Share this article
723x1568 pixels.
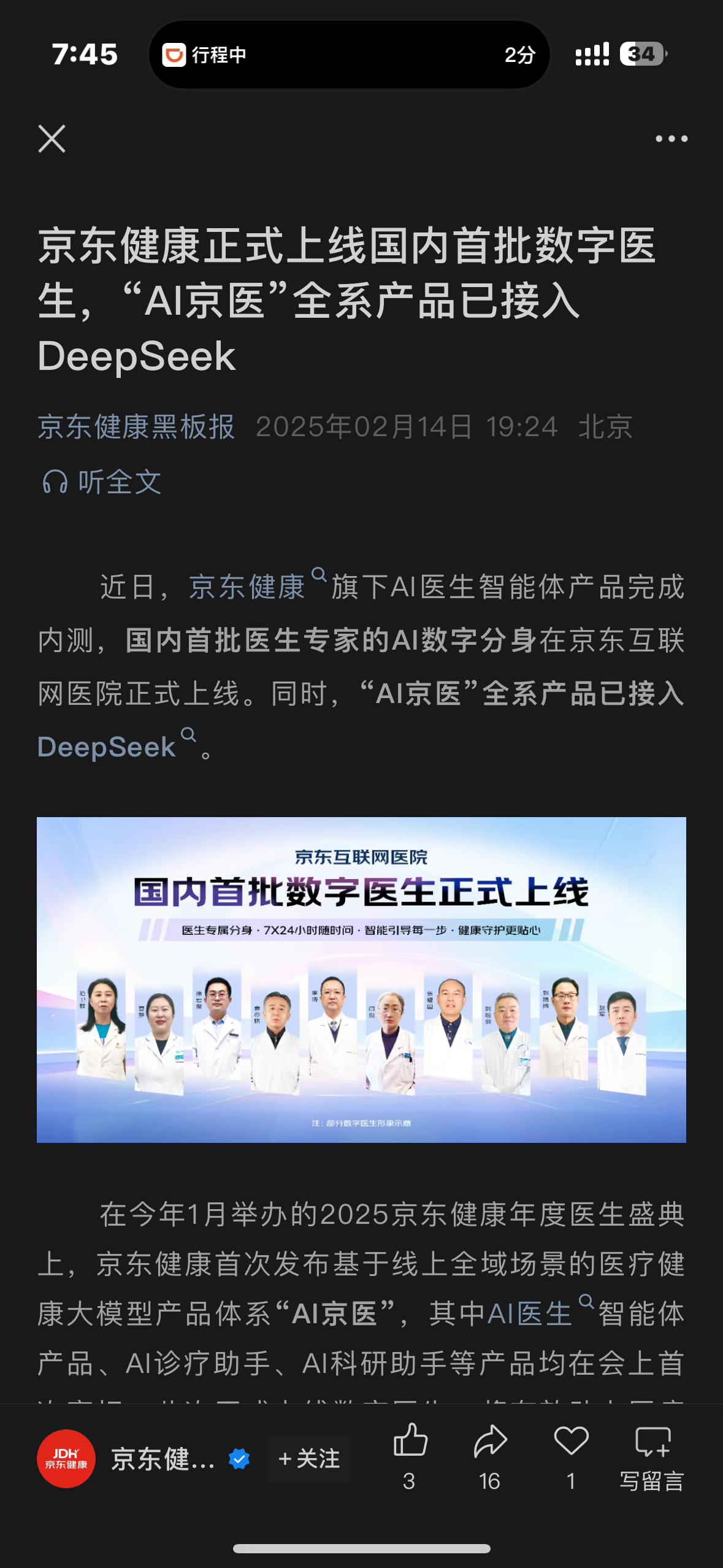click(490, 1457)
